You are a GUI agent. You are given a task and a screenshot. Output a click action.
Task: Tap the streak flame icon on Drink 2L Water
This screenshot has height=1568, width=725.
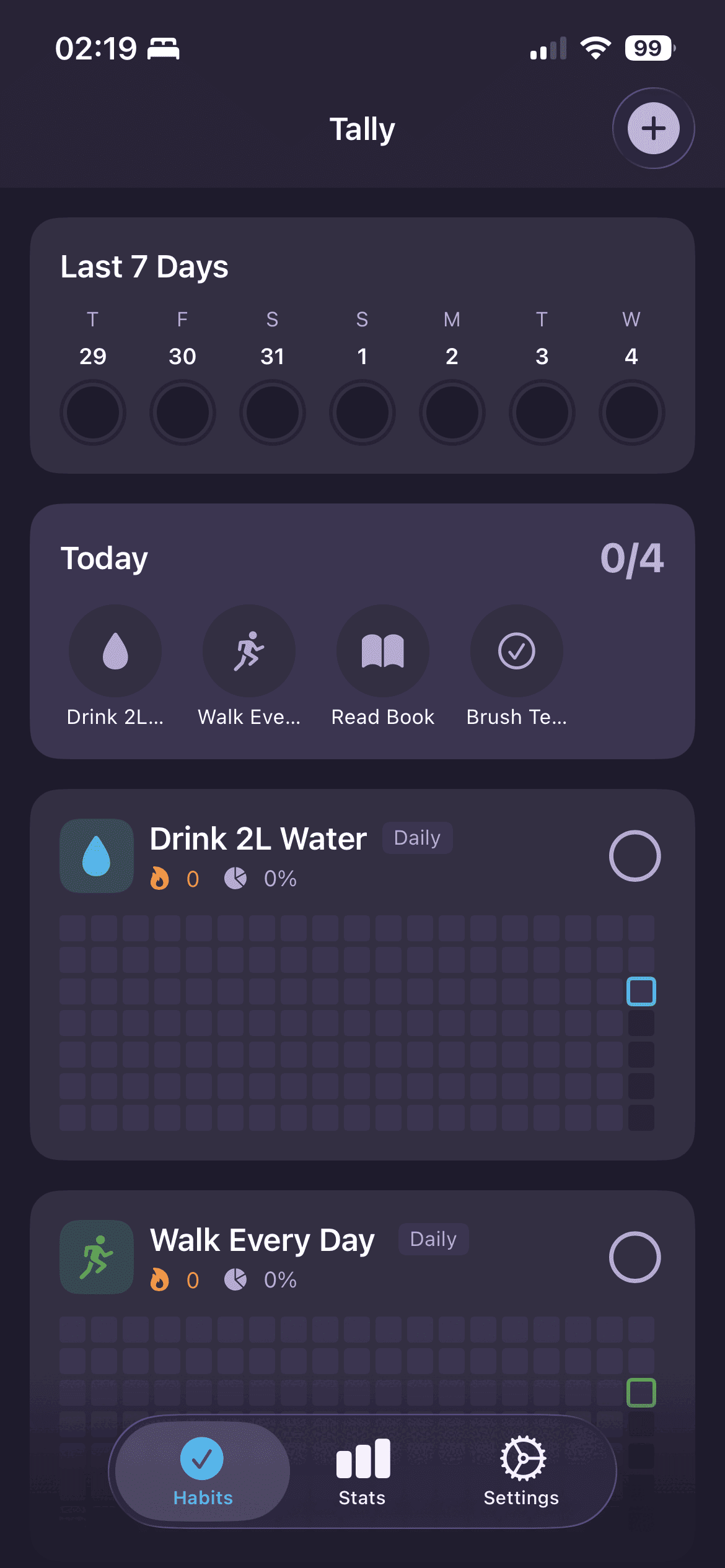click(x=162, y=878)
